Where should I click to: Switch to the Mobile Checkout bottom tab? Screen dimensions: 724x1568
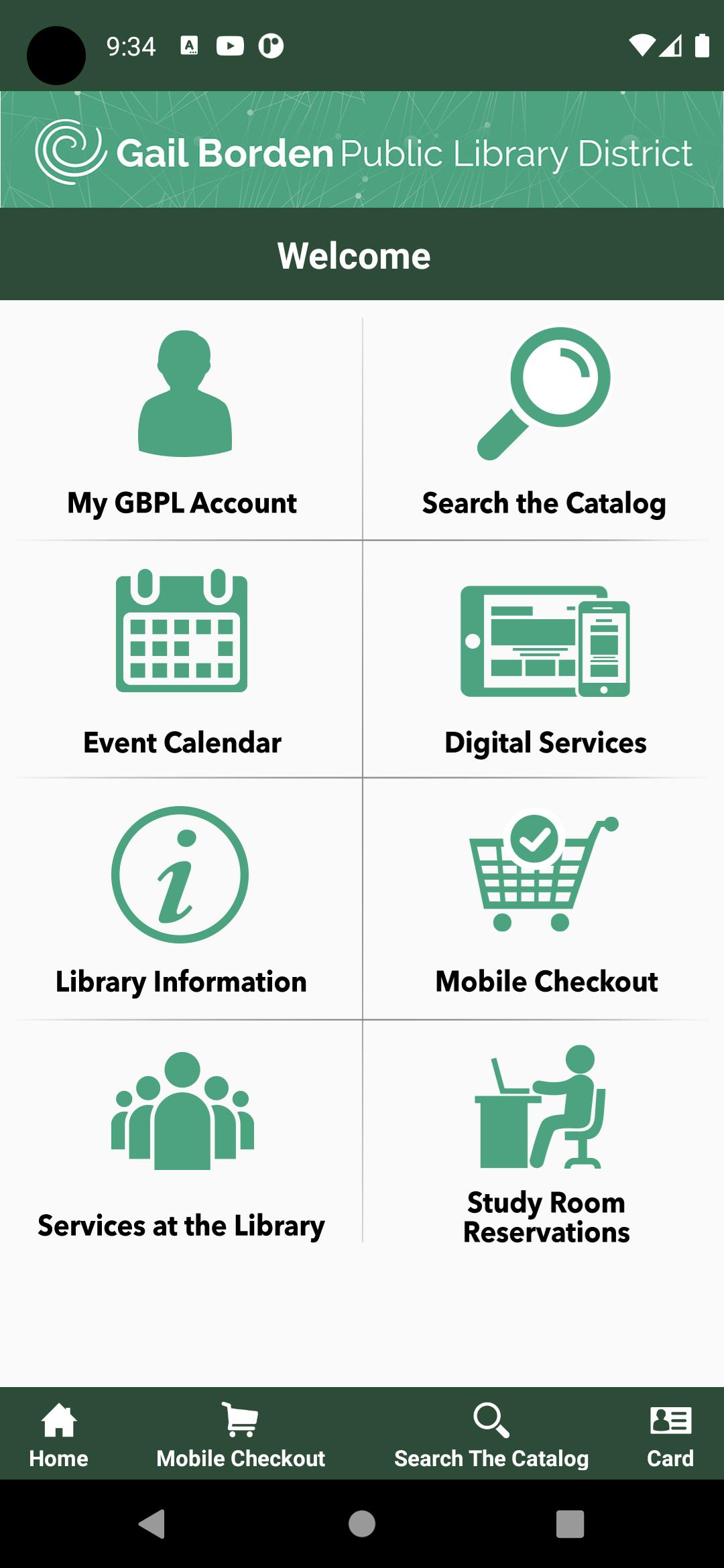pos(241,1434)
